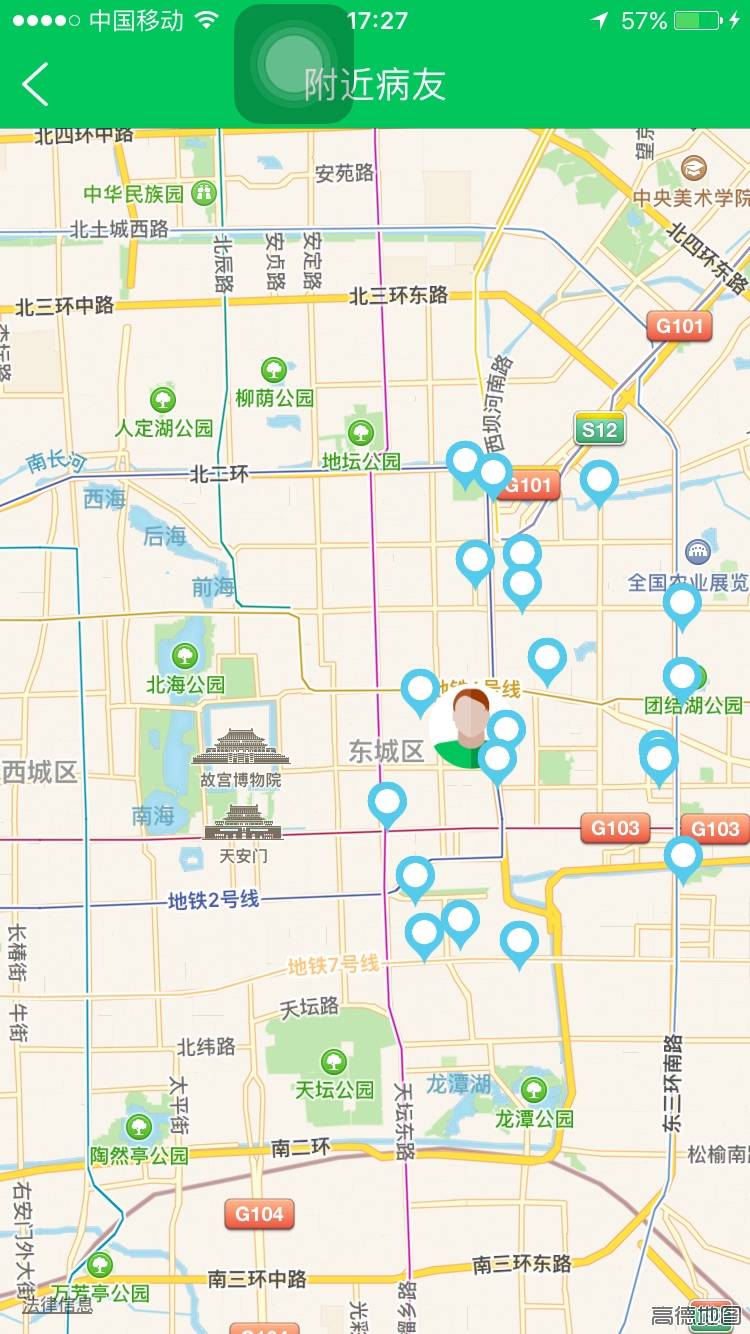Tap the AssistiveTouch floating button
This screenshot has height=1334, width=750.
294,64
